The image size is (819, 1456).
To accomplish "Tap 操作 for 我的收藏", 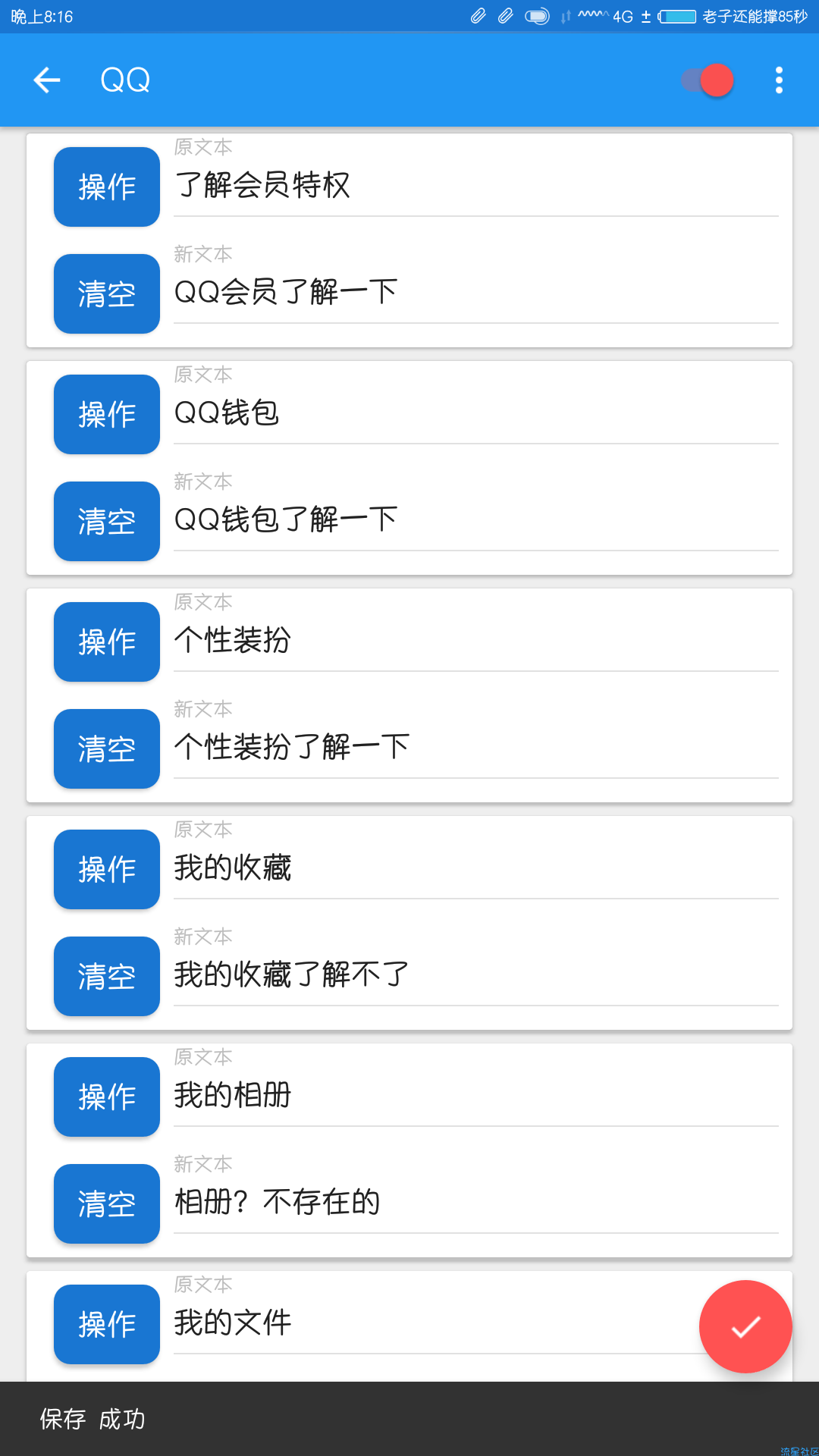I will pos(107,869).
